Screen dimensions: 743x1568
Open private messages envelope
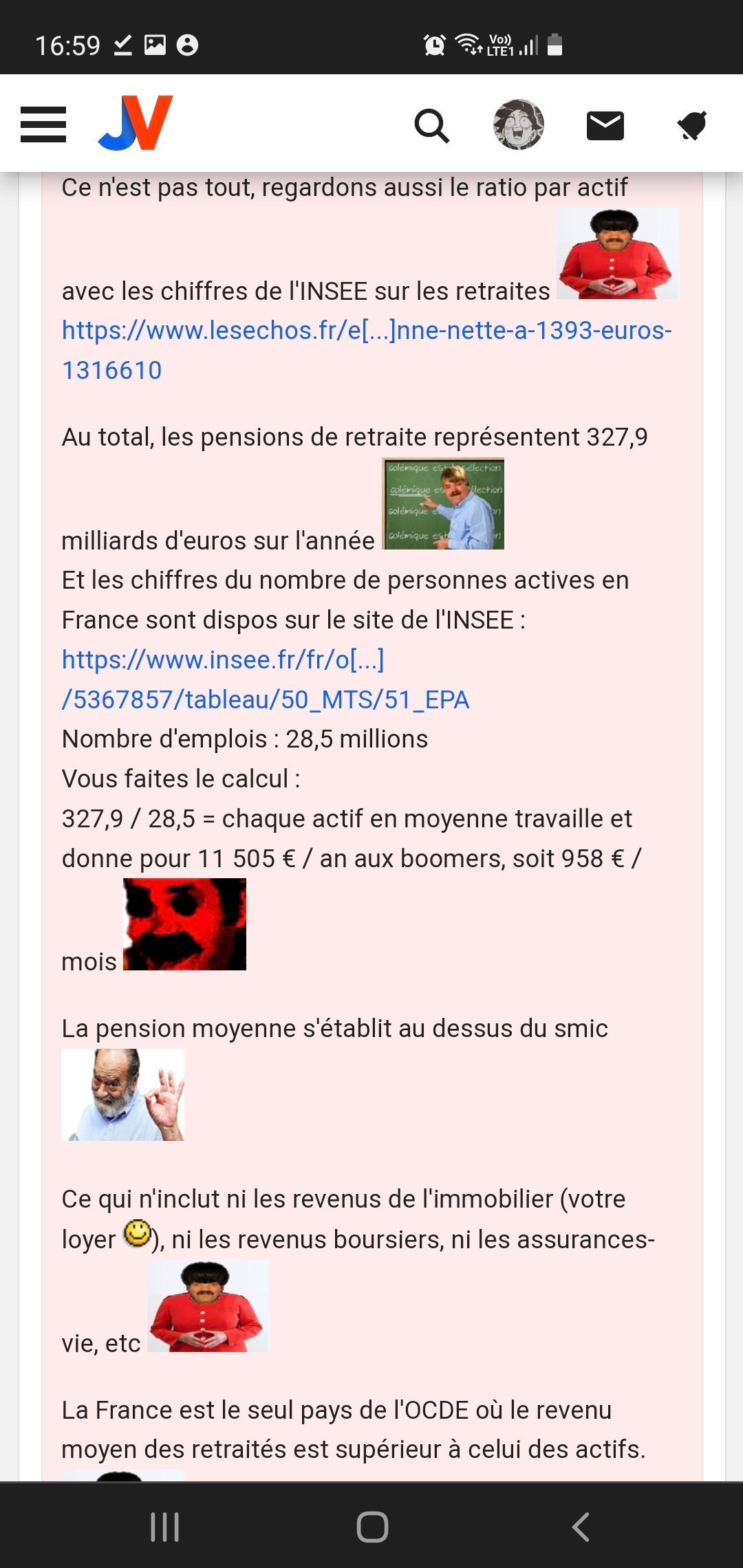point(605,126)
